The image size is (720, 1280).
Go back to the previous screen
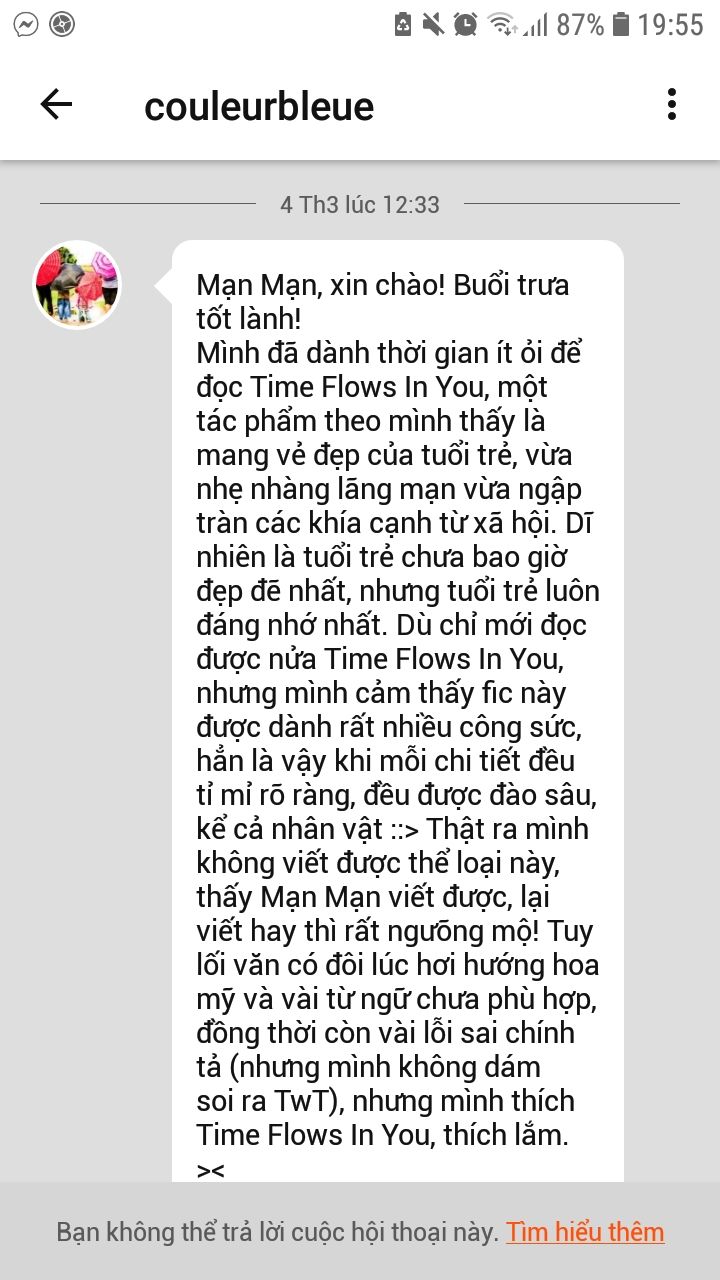pyautogui.click(x=56, y=104)
